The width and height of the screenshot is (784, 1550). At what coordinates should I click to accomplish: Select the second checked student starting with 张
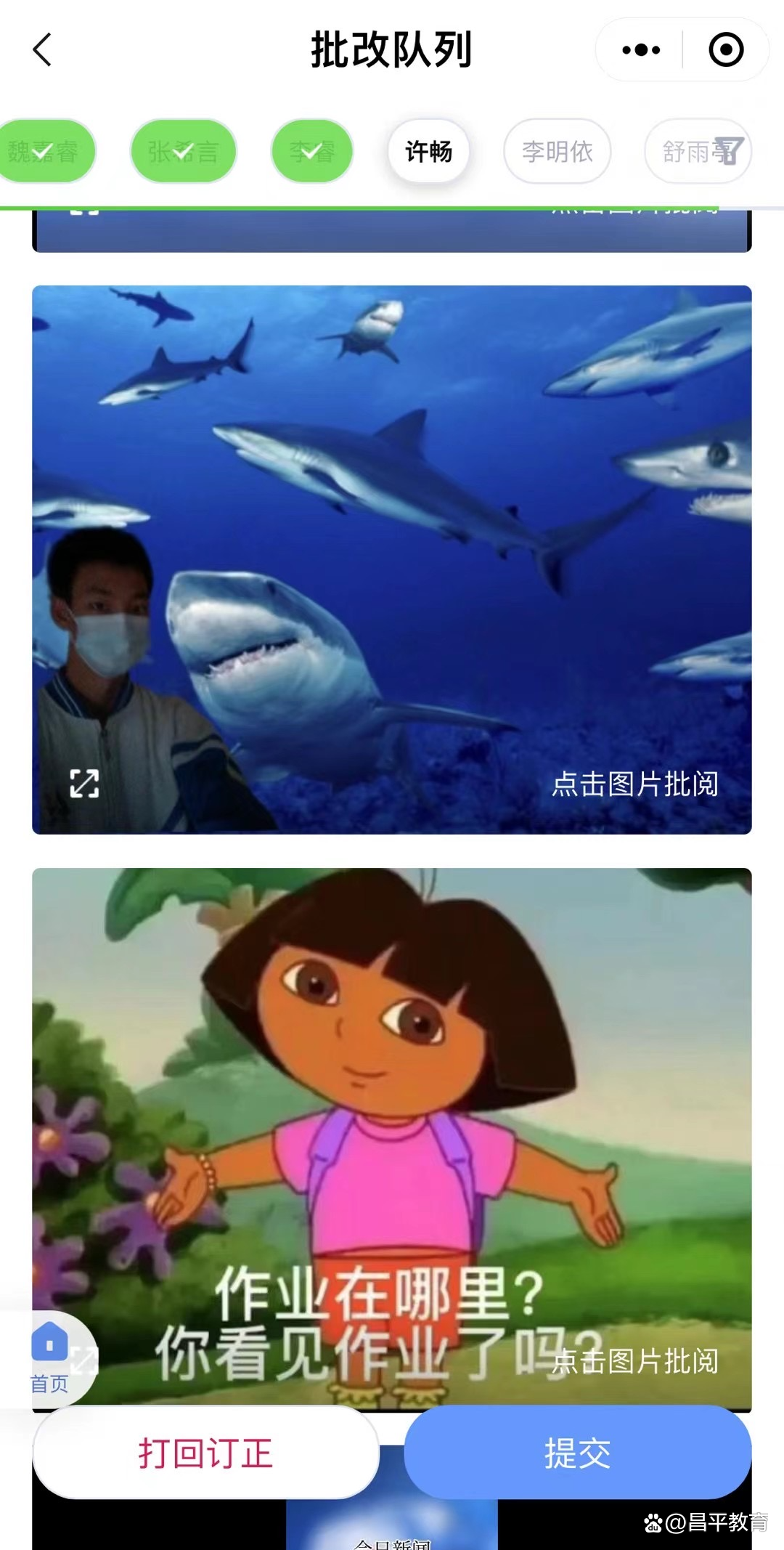(x=183, y=151)
